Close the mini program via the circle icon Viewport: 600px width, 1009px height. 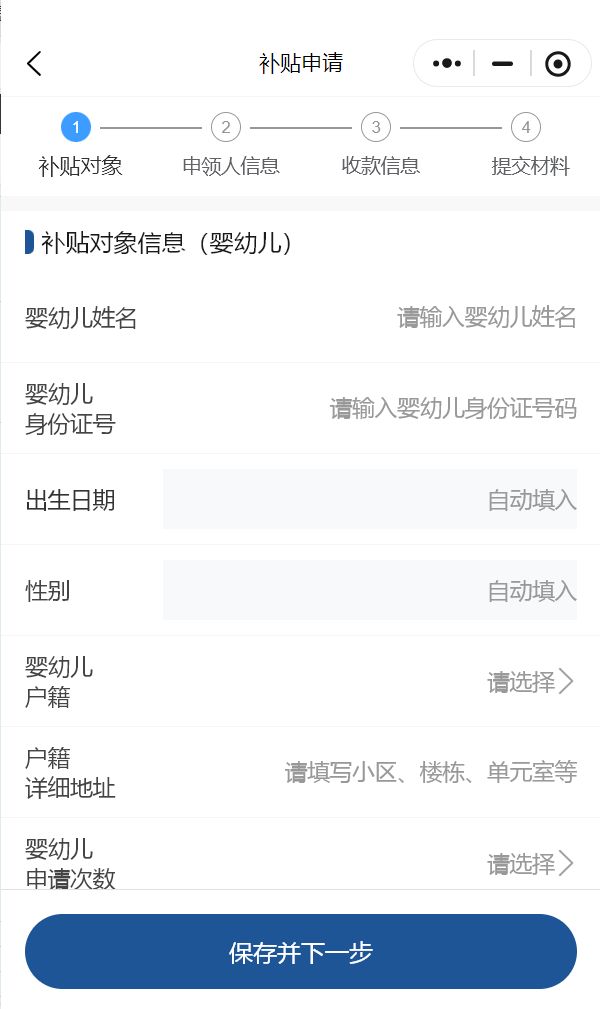[x=557, y=64]
